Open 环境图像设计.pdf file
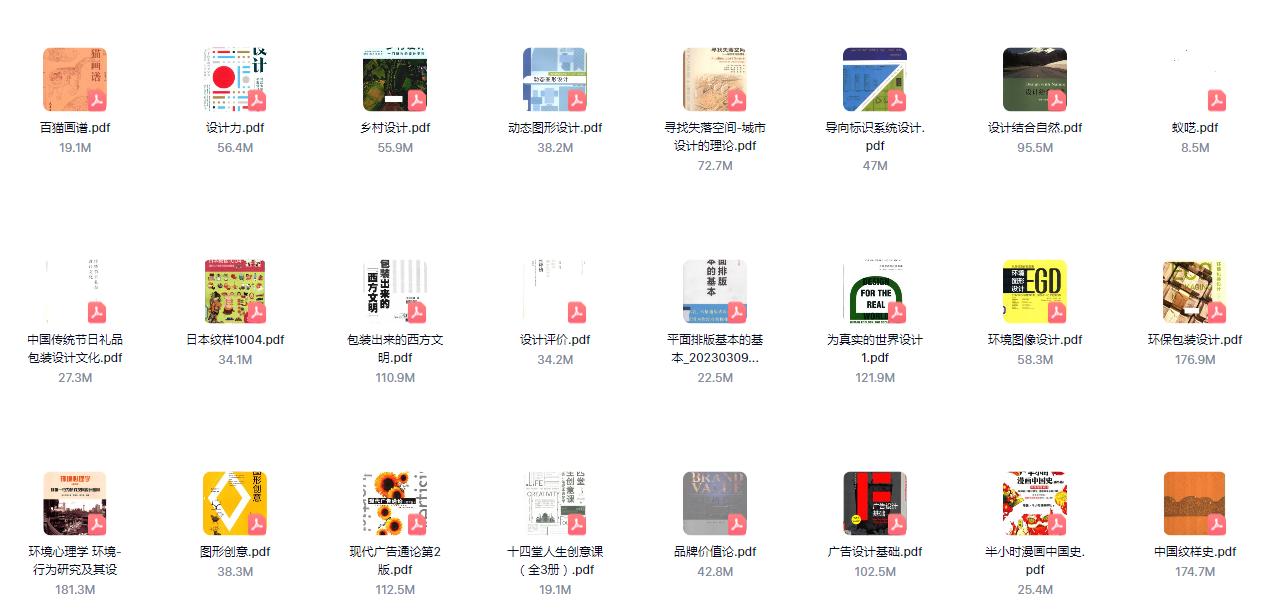1265x614 pixels. (x=1035, y=292)
